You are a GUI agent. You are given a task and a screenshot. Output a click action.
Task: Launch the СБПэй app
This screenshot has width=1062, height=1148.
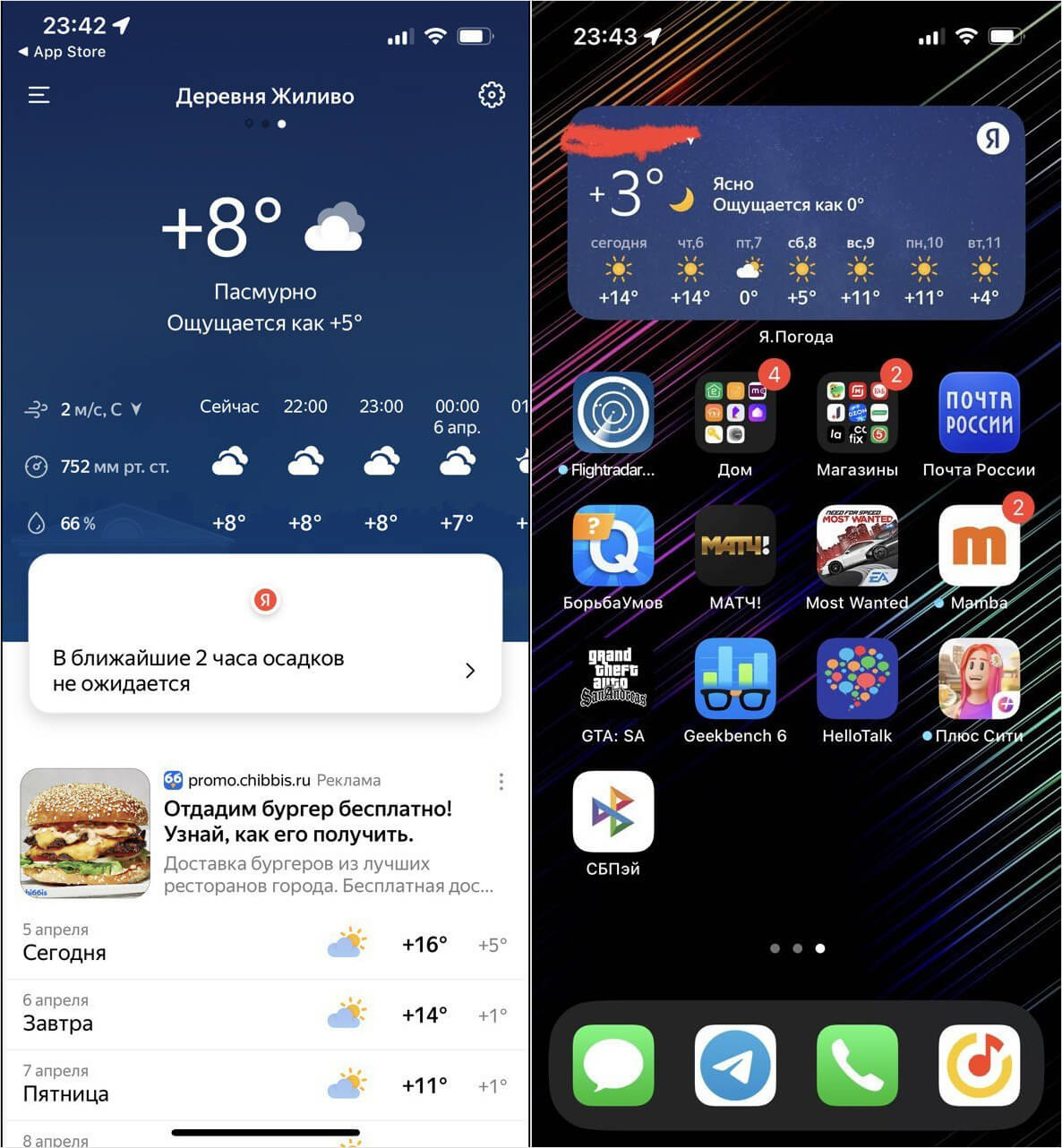pos(613,811)
